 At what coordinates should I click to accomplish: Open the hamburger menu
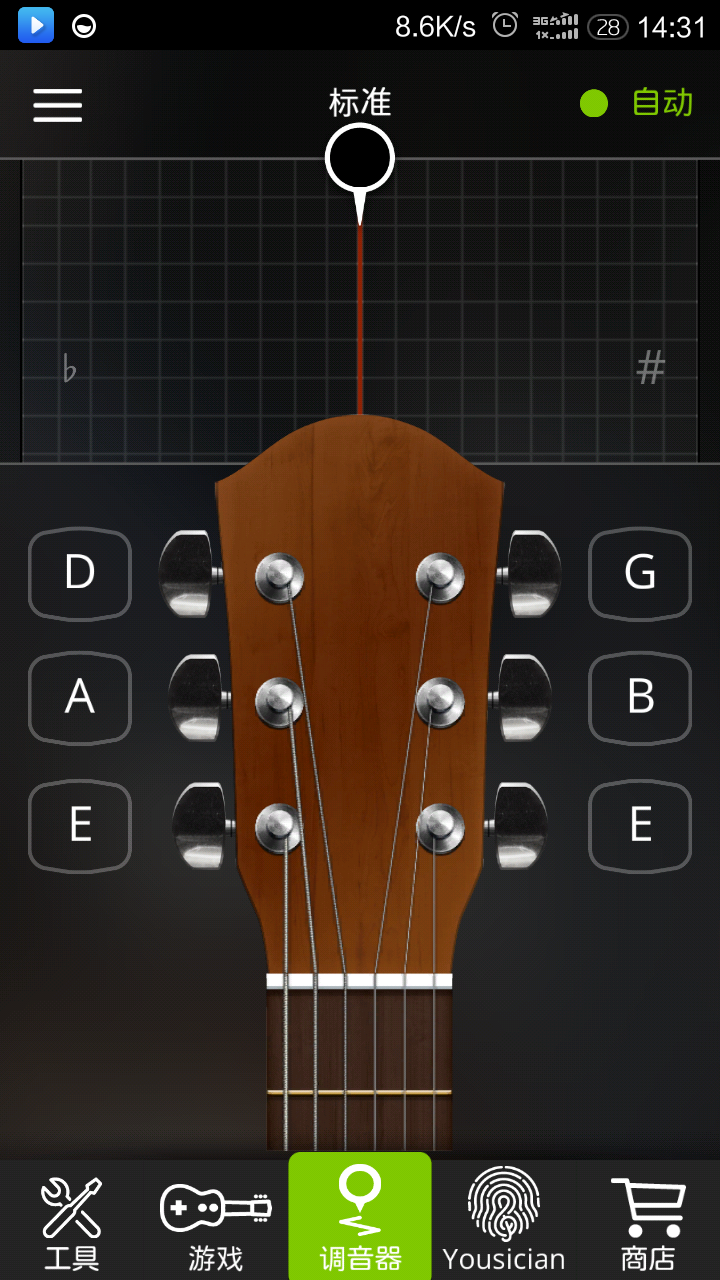pos(58,105)
